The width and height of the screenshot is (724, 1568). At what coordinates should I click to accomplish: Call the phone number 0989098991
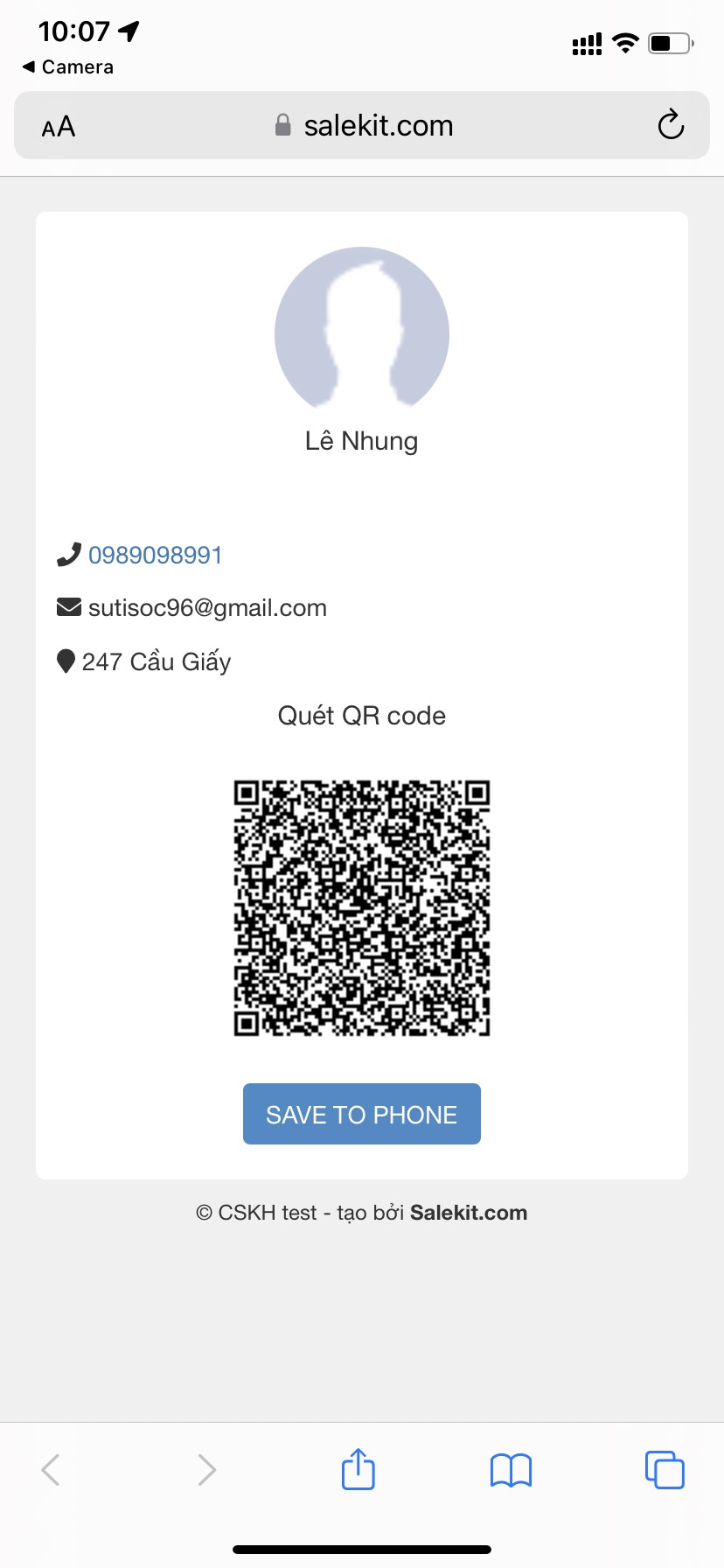[155, 556]
